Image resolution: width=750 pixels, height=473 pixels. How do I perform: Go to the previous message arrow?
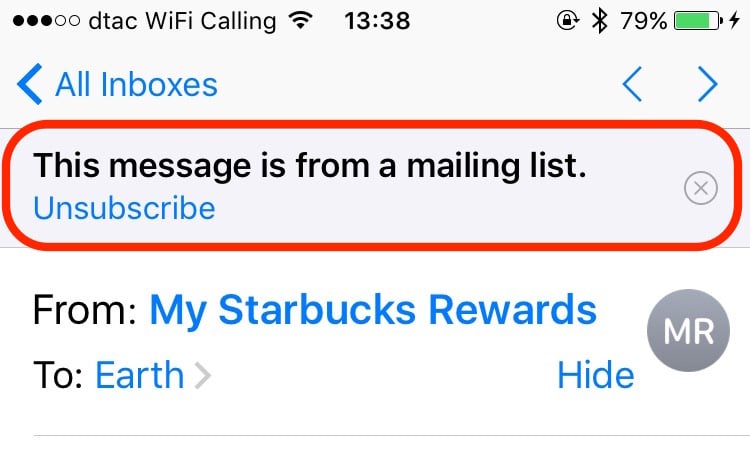click(632, 85)
